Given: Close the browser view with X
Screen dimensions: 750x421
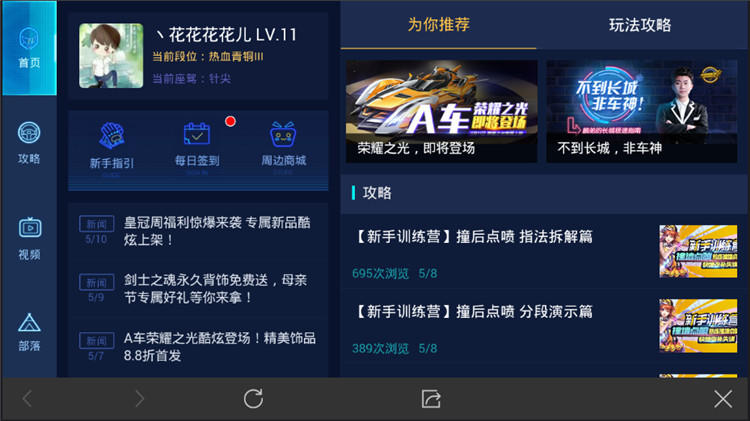Looking at the screenshot, I should point(723,399).
